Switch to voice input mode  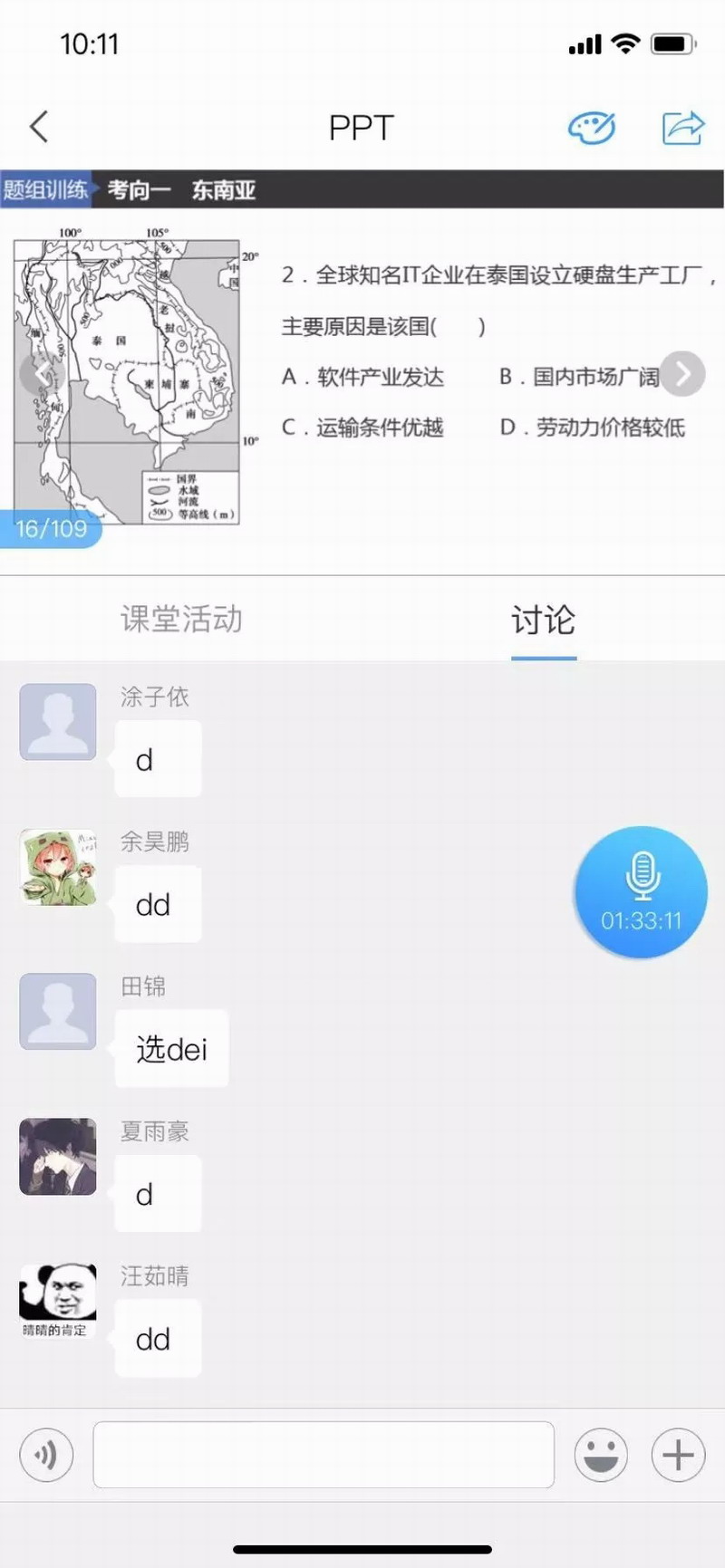(x=46, y=1455)
